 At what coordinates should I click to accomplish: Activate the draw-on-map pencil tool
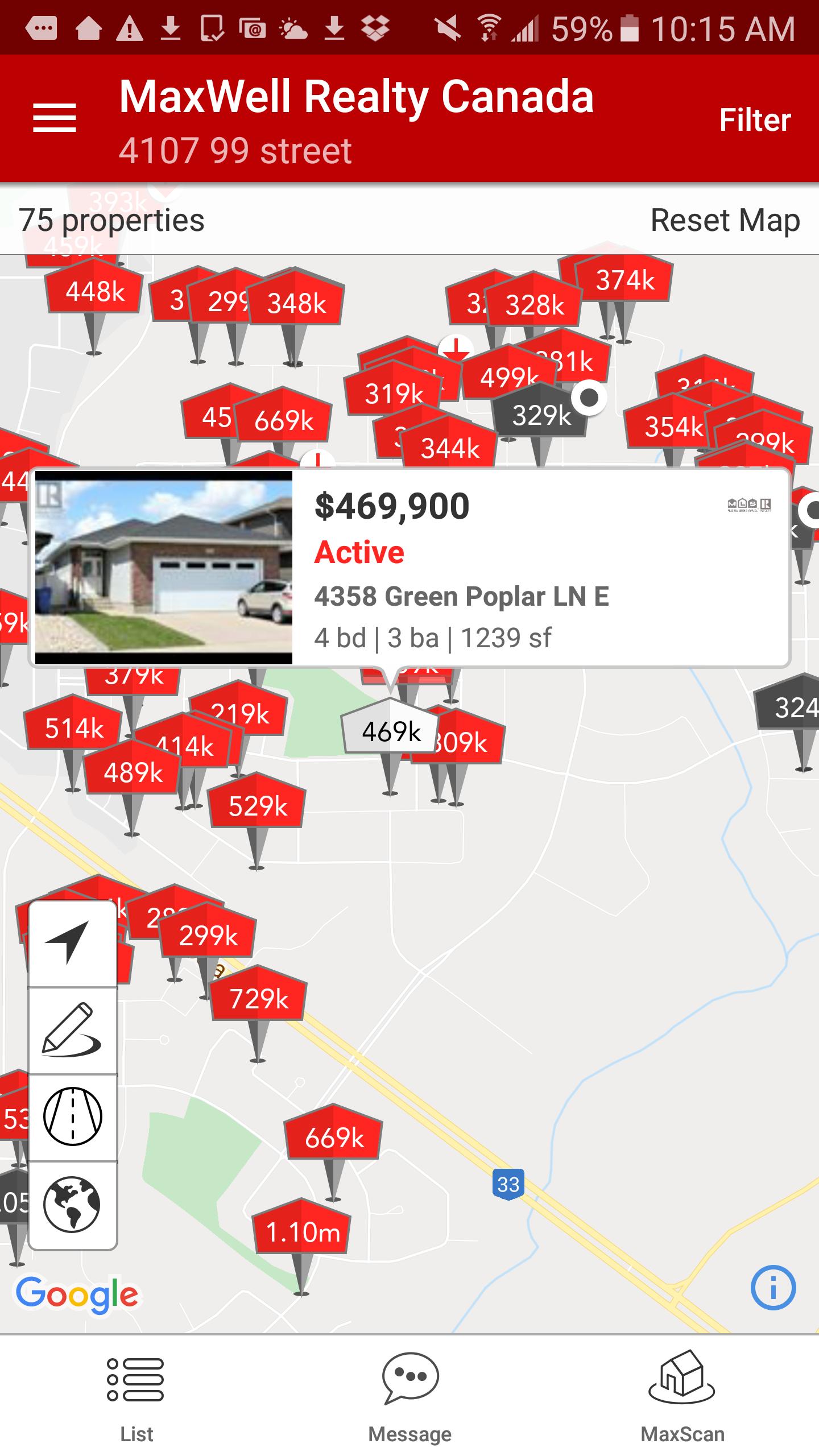click(73, 1031)
